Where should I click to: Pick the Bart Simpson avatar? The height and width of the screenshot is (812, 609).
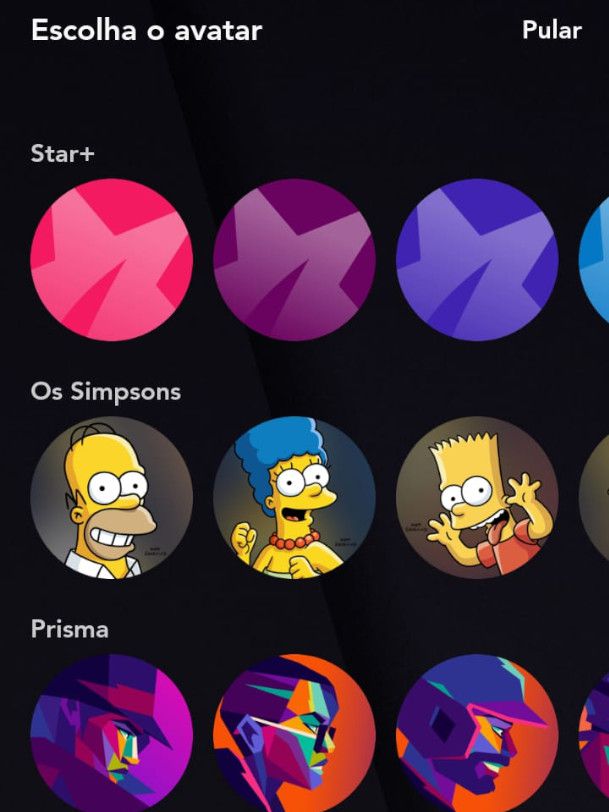pos(477,497)
